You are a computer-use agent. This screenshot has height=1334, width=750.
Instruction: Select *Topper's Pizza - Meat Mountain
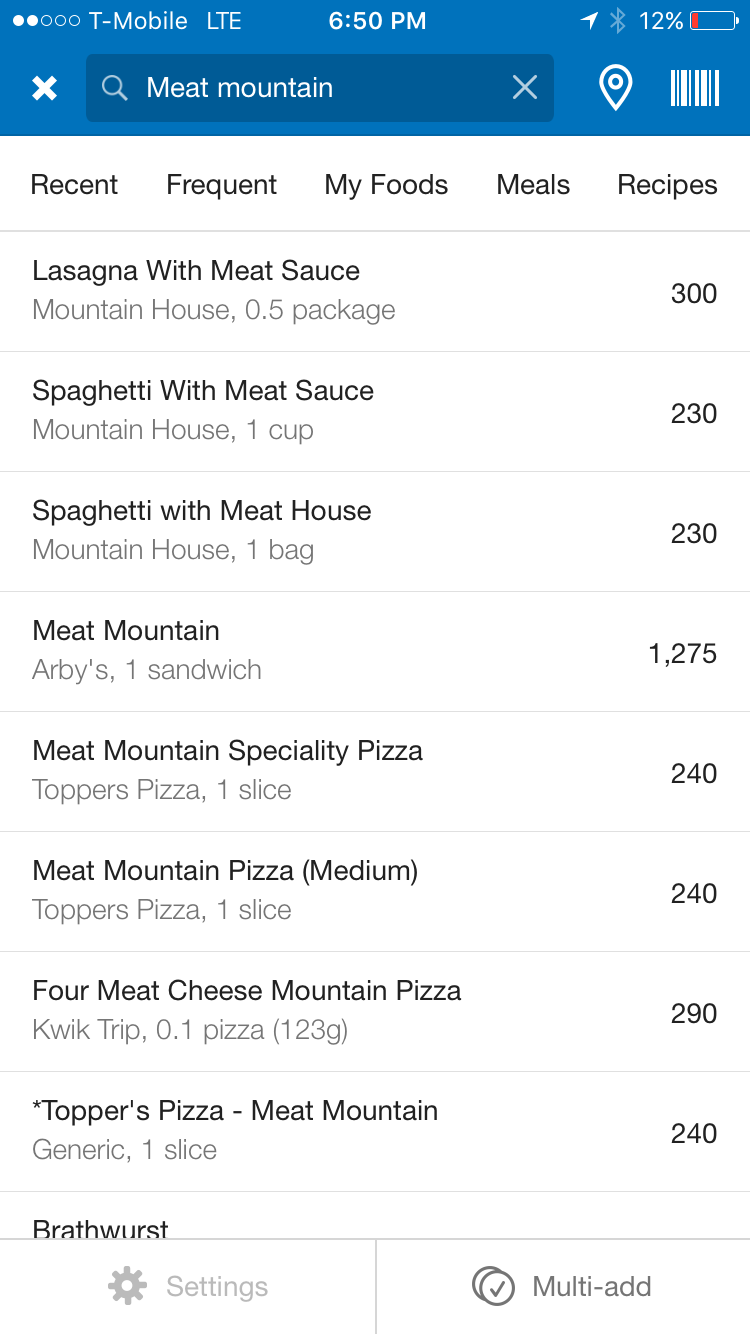375,1132
